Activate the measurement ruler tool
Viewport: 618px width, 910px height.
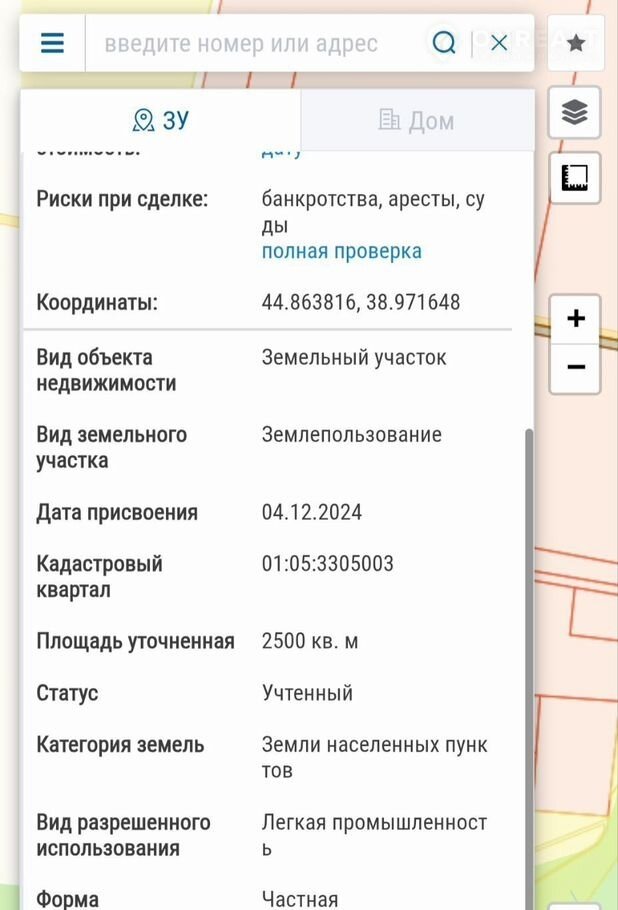(x=575, y=178)
